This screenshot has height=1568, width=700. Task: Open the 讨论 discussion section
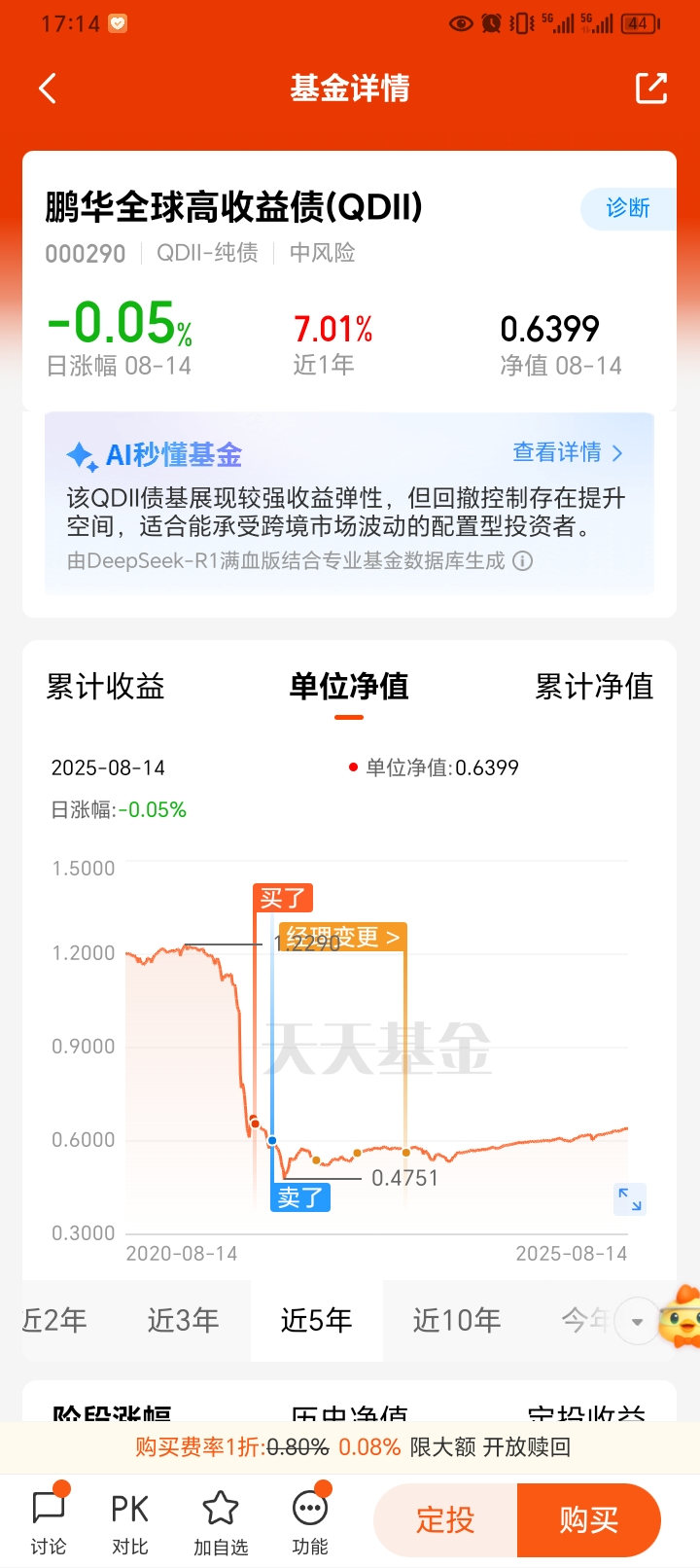click(x=49, y=1521)
